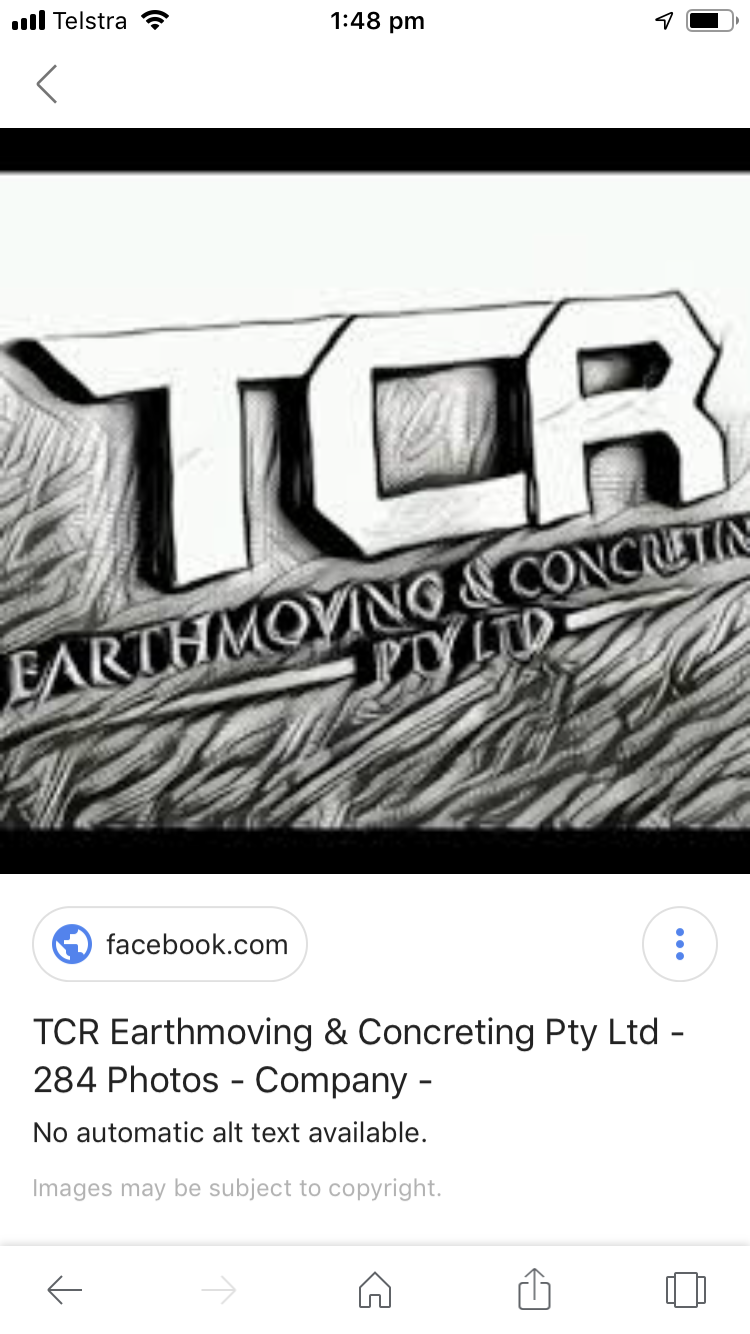The height and width of the screenshot is (1334, 750).
Task: Share this page from the toolbar
Action: 534,1290
